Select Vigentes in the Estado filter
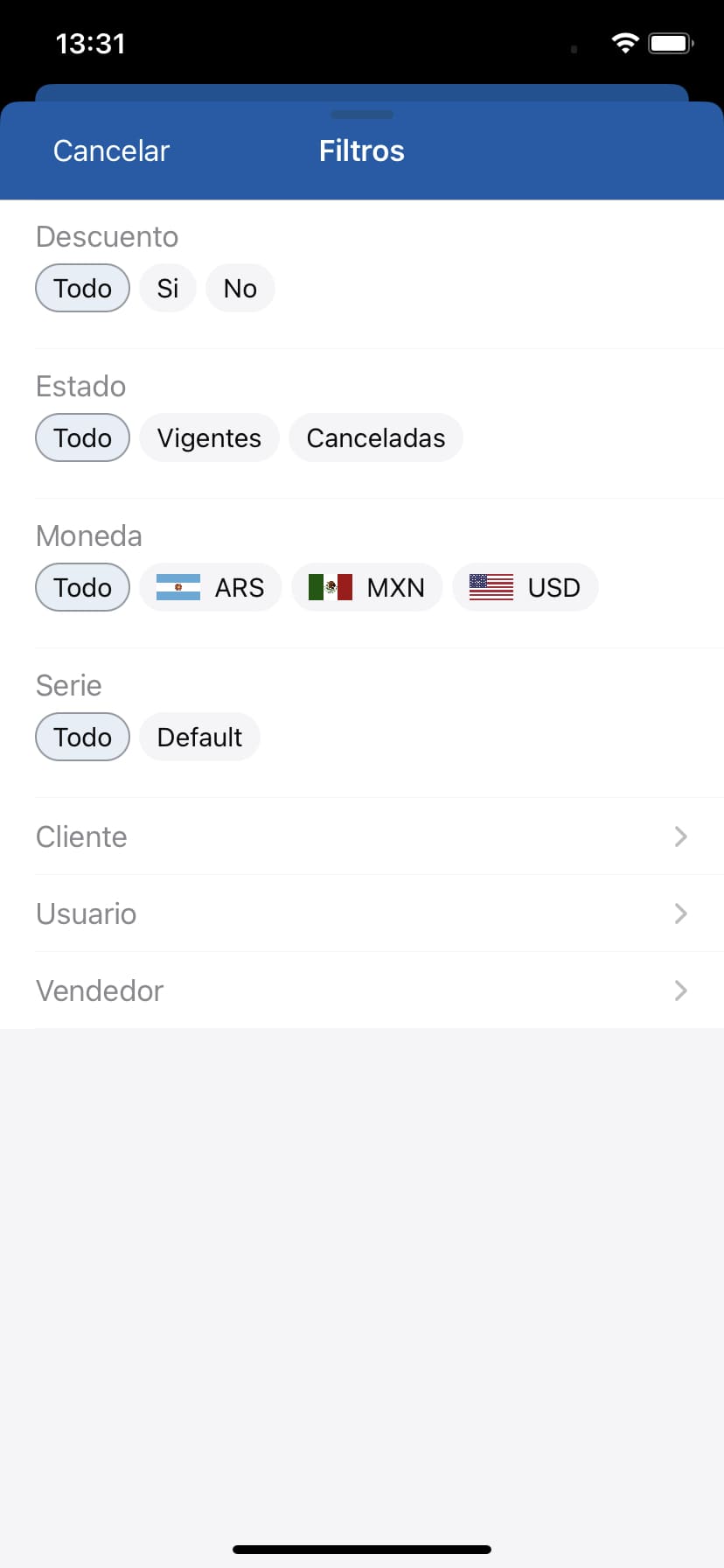The width and height of the screenshot is (724, 1568). click(209, 437)
